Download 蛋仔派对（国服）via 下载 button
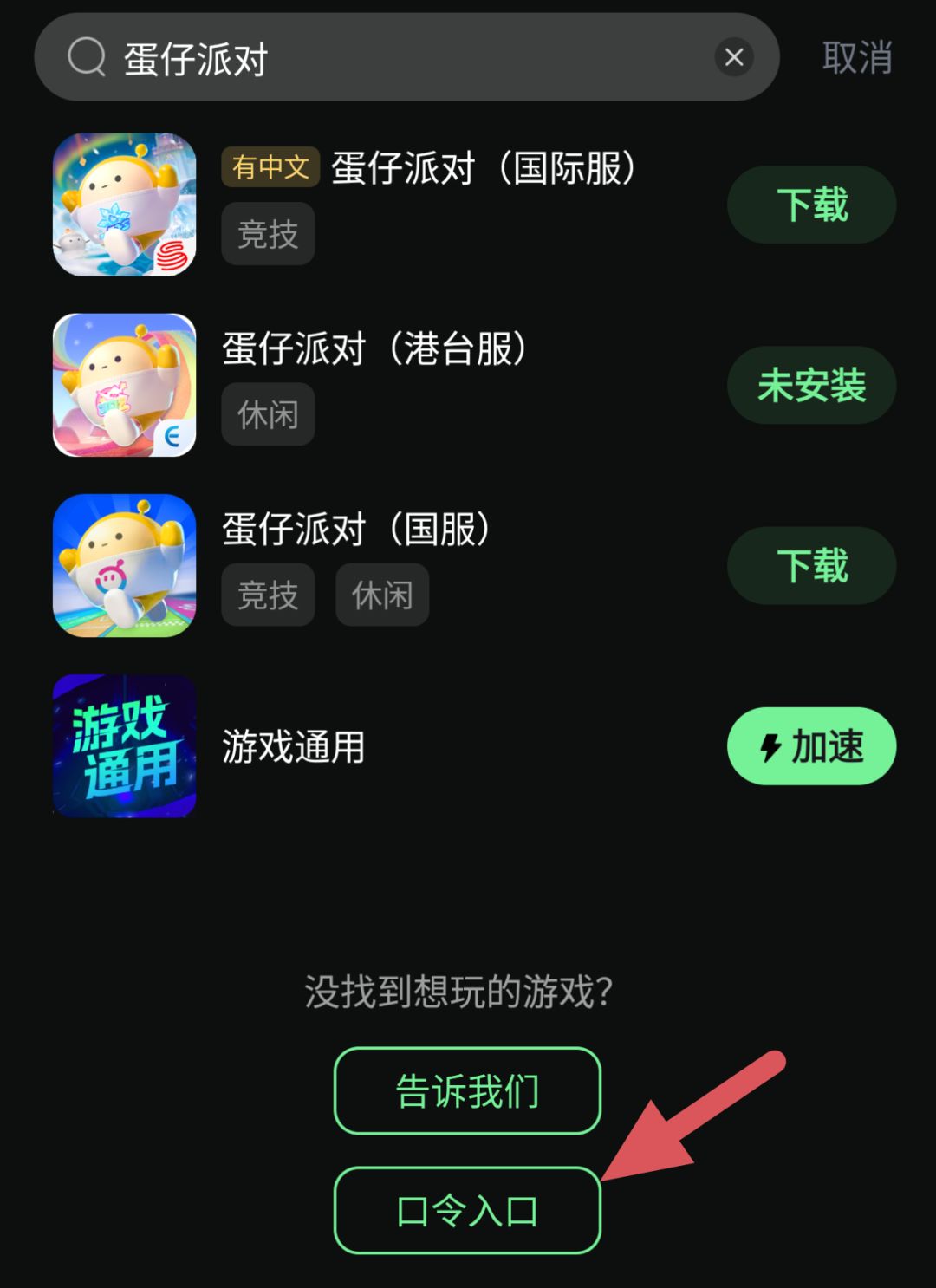Image resolution: width=936 pixels, height=1288 pixels. [x=810, y=566]
